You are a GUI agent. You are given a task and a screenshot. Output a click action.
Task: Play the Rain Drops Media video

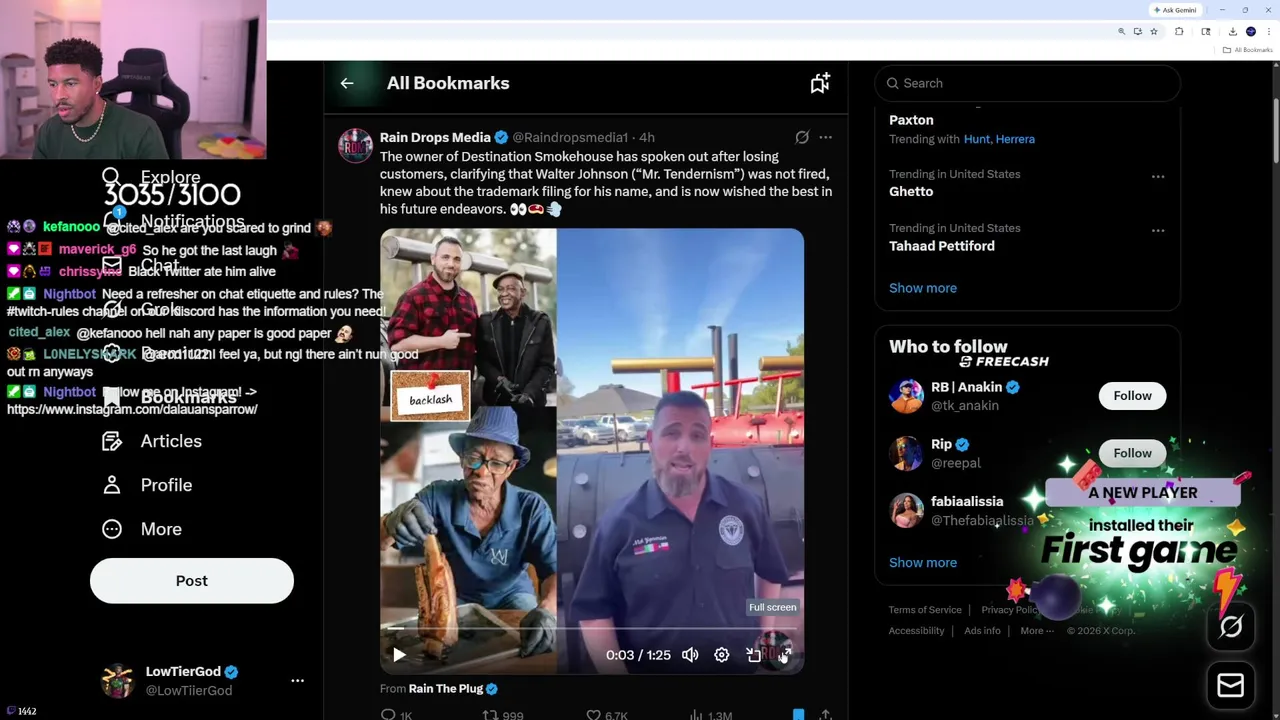coord(398,655)
